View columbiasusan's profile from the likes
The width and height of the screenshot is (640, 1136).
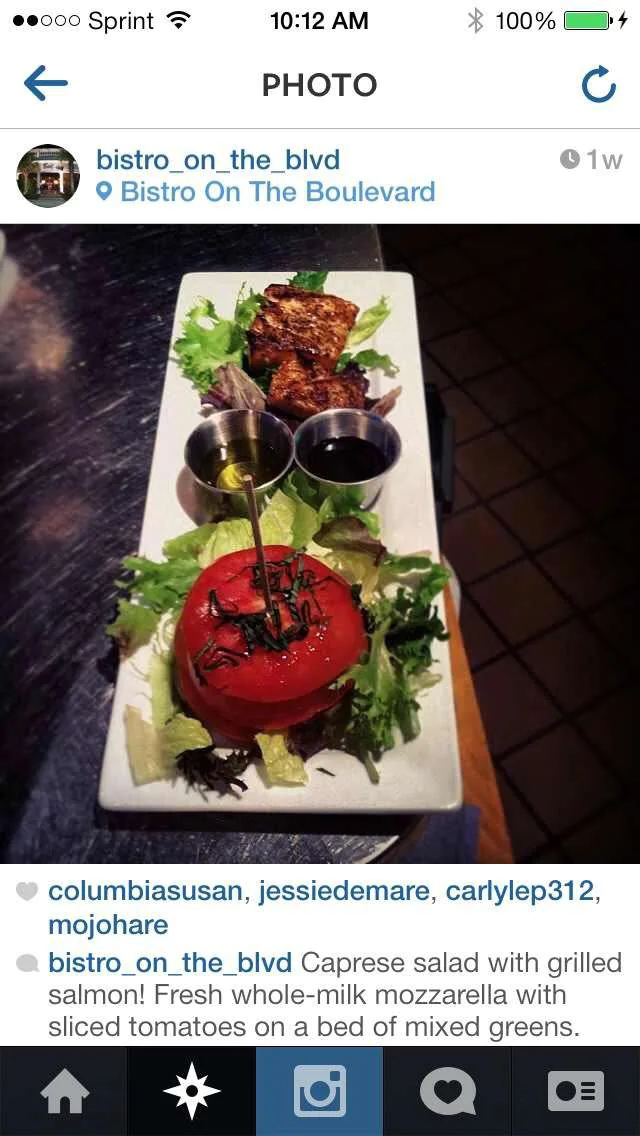pyautogui.click(x=147, y=891)
